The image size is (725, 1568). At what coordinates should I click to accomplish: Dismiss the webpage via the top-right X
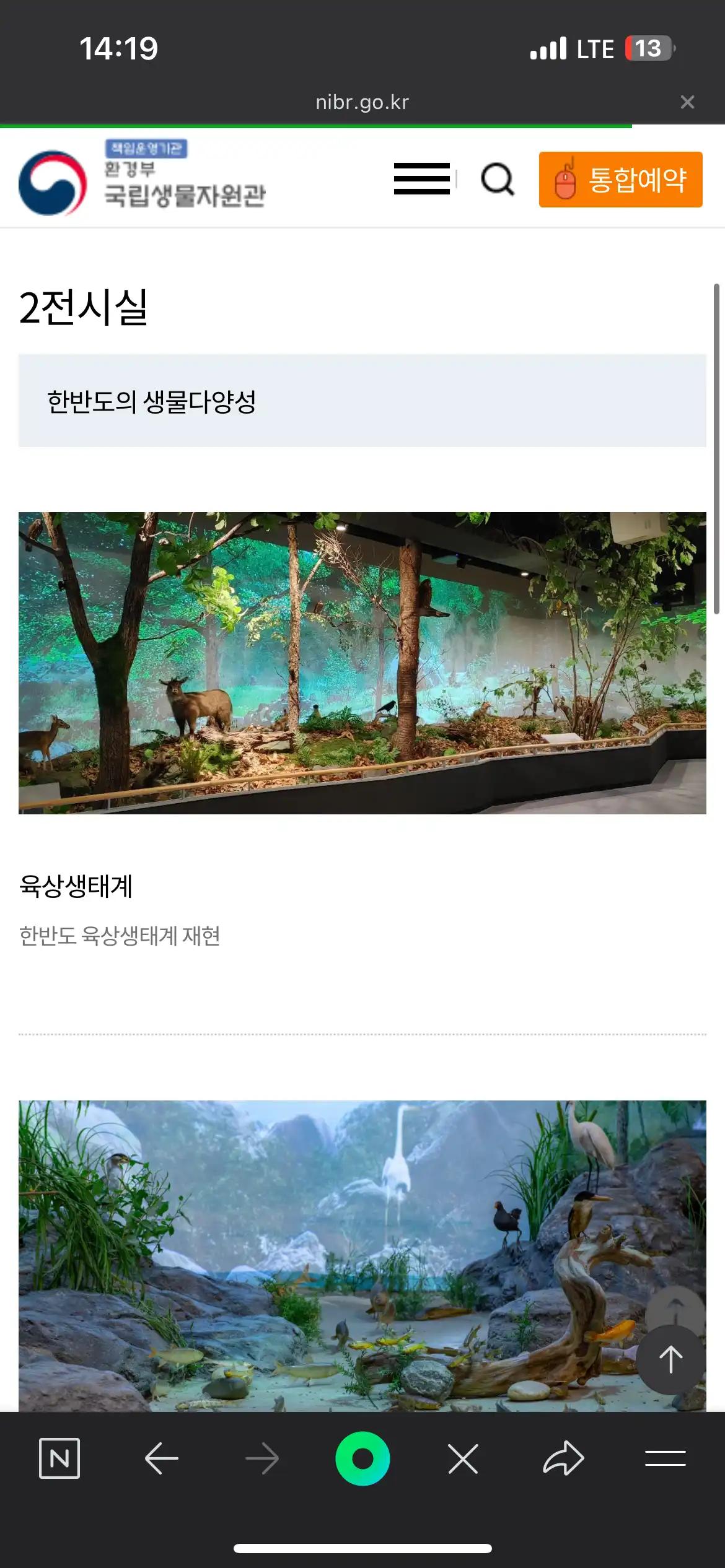tap(687, 102)
